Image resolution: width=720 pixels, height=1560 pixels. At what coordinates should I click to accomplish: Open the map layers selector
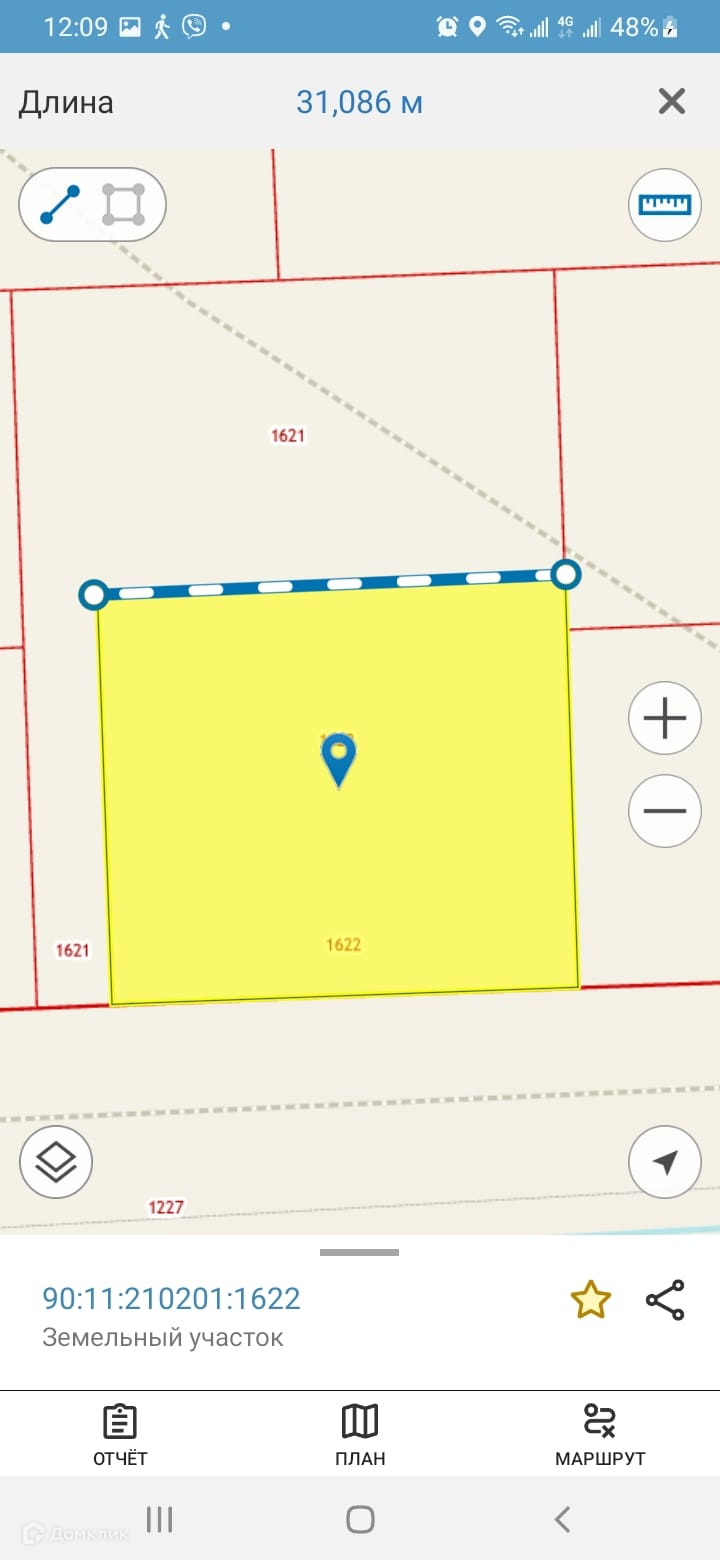tap(56, 1162)
